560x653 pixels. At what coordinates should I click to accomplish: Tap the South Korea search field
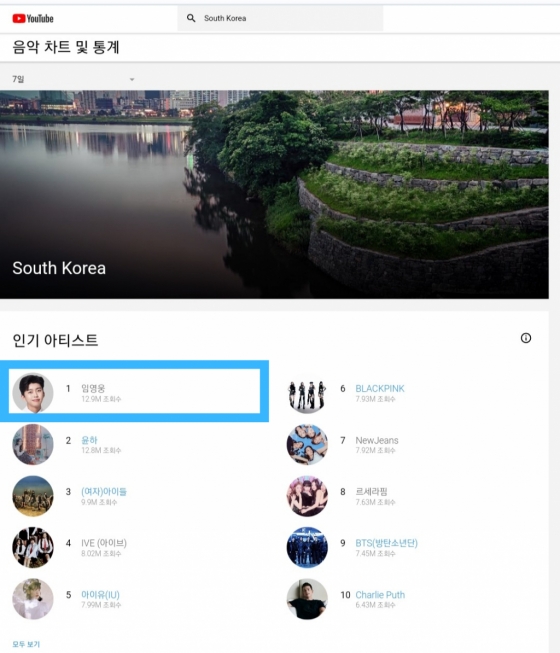pyautogui.click(x=280, y=18)
